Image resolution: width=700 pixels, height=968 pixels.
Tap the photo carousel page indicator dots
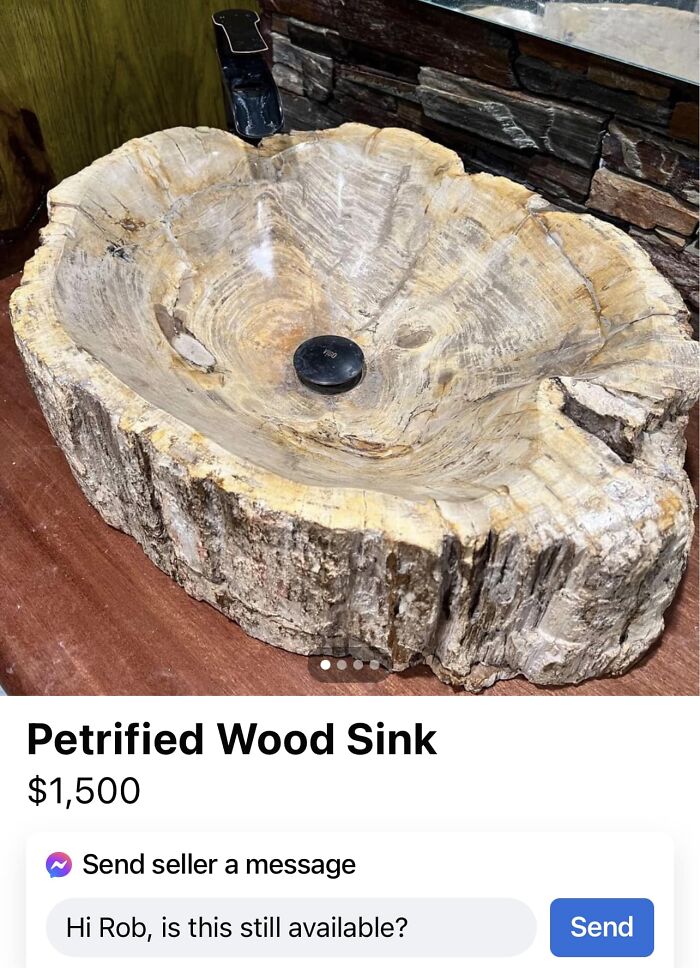point(349,664)
